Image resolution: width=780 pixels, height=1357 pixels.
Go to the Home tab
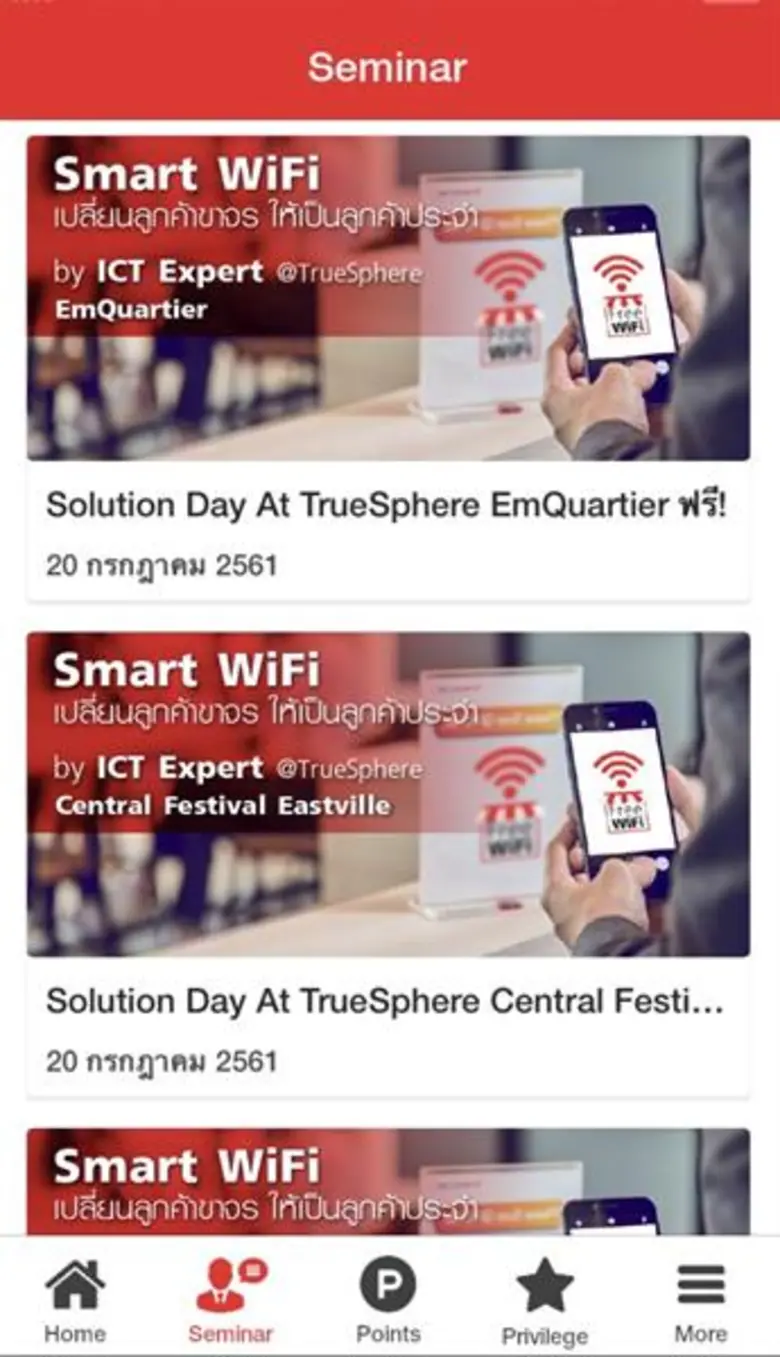(75, 1300)
